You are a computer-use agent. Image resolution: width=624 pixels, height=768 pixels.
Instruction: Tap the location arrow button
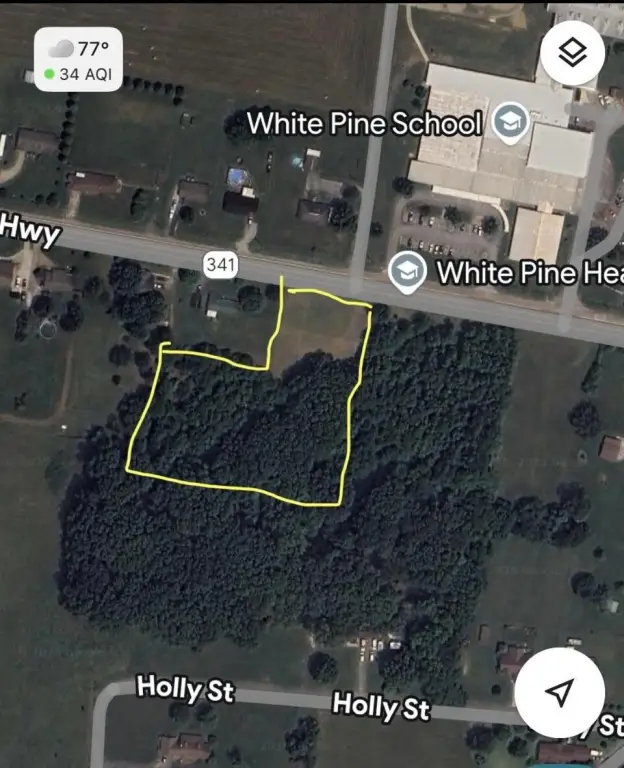560,692
